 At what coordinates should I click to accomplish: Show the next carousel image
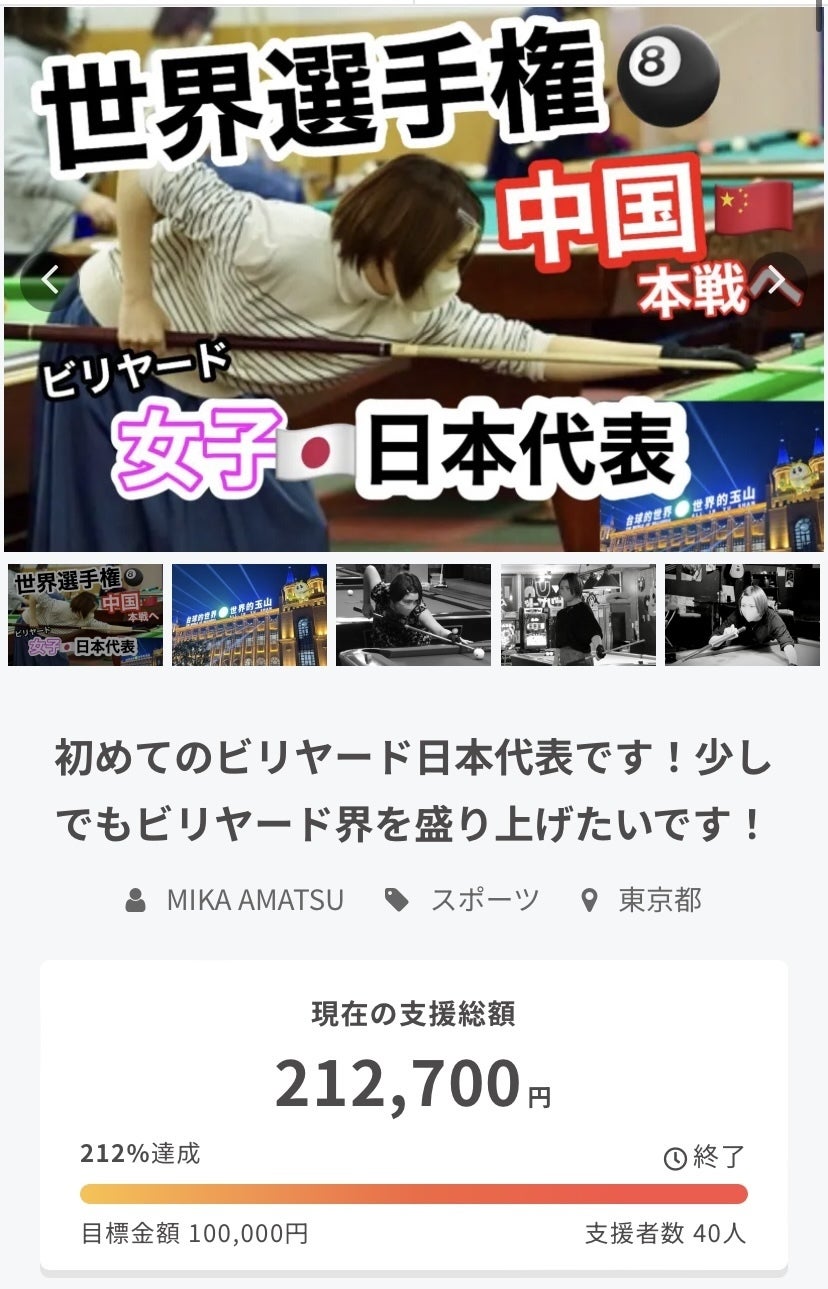[777, 281]
